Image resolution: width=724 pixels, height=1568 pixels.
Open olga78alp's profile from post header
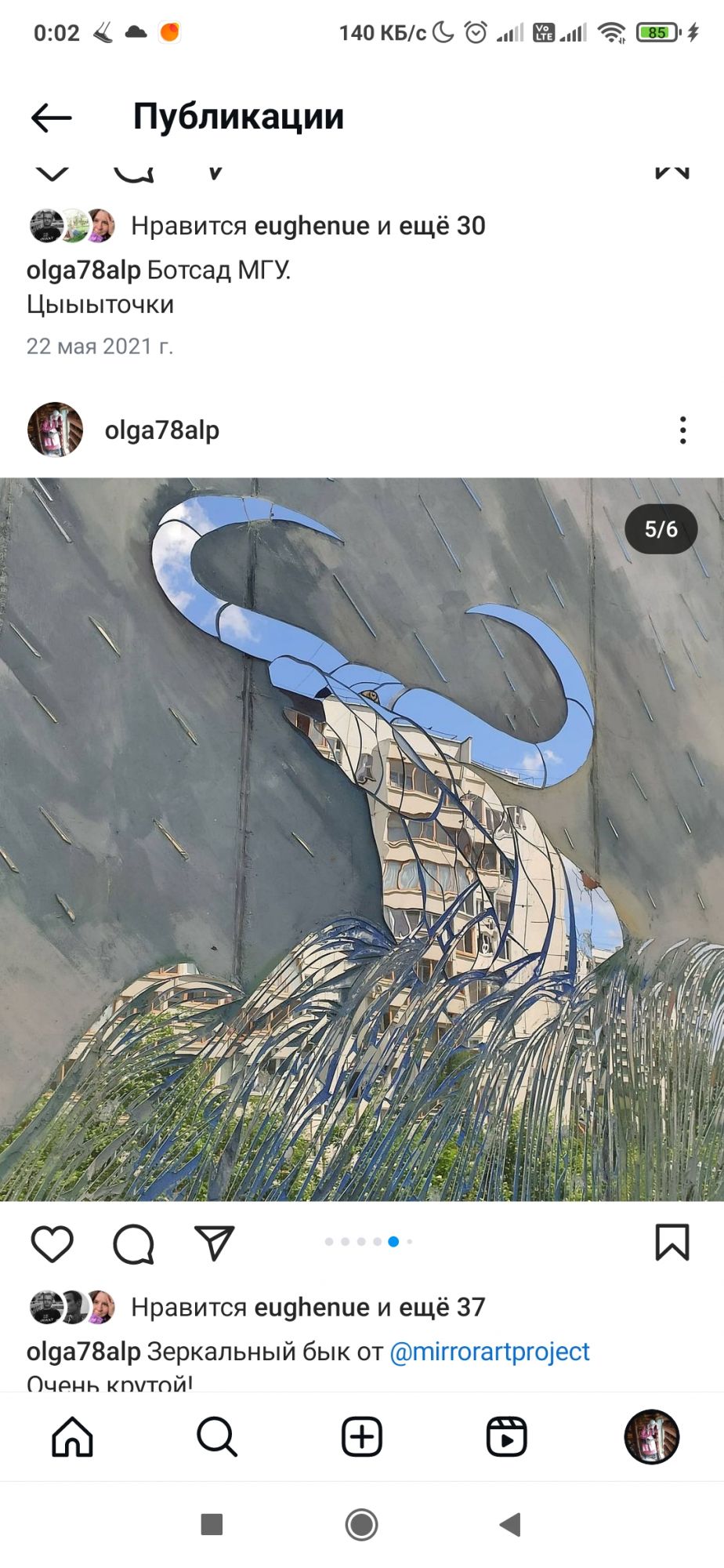pyautogui.click(x=161, y=430)
